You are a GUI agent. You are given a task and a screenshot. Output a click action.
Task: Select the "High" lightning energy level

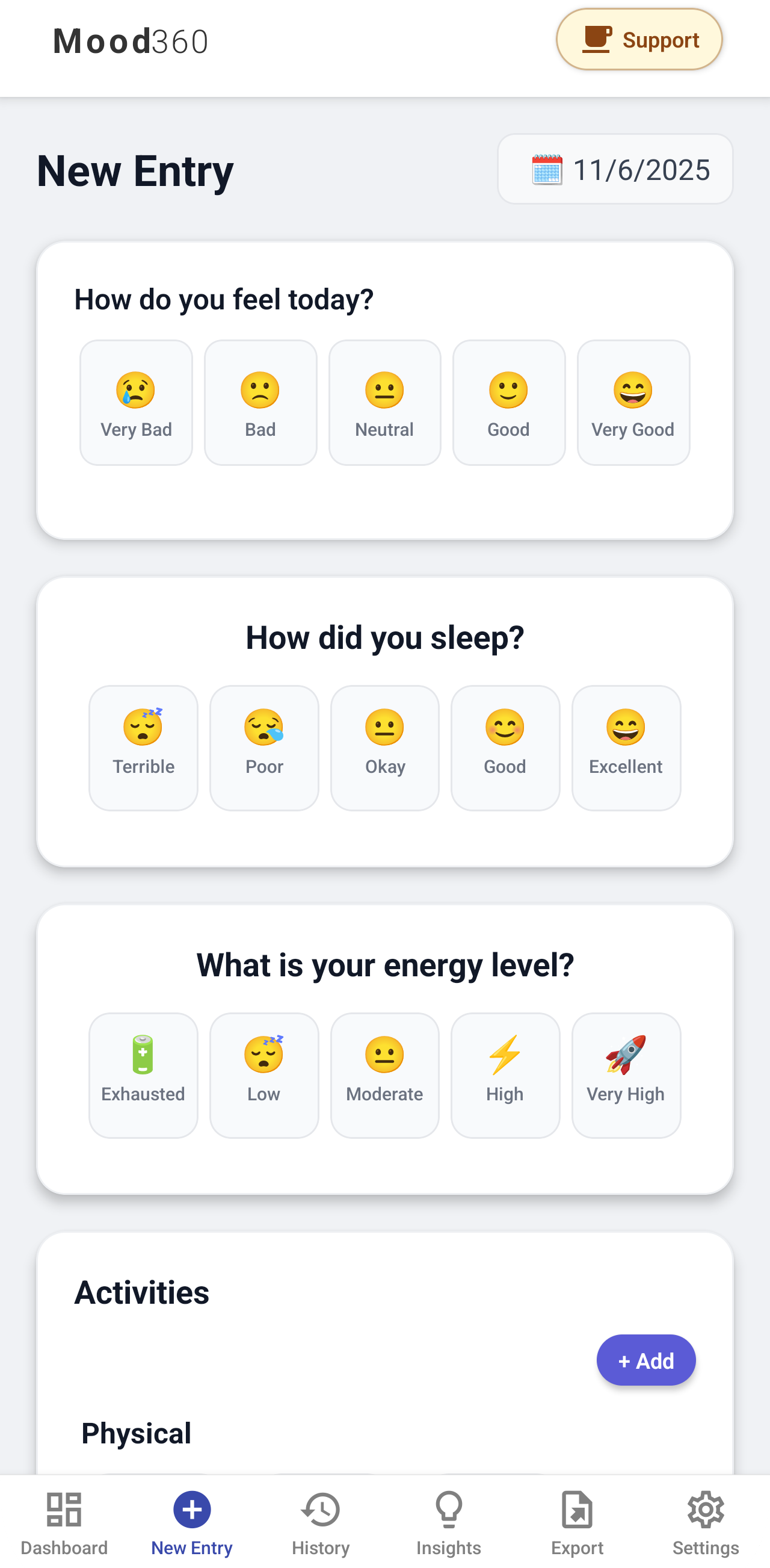coord(505,1074)
